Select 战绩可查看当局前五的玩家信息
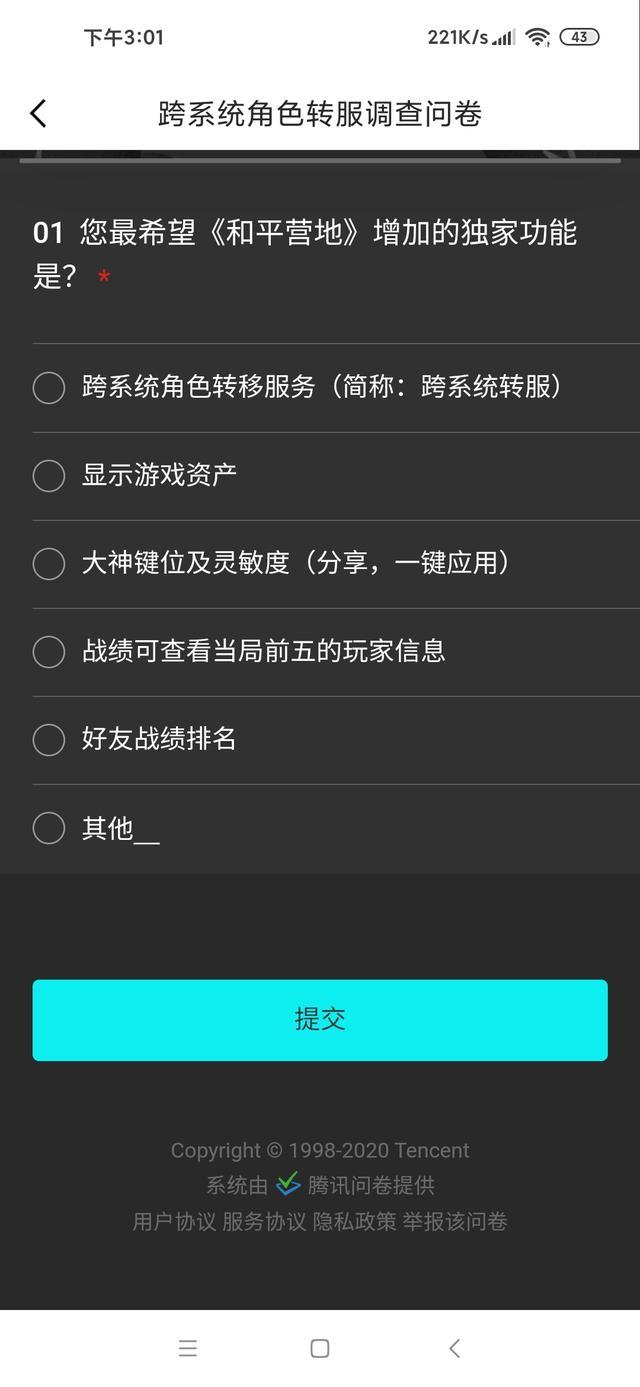 pos(49,652)
